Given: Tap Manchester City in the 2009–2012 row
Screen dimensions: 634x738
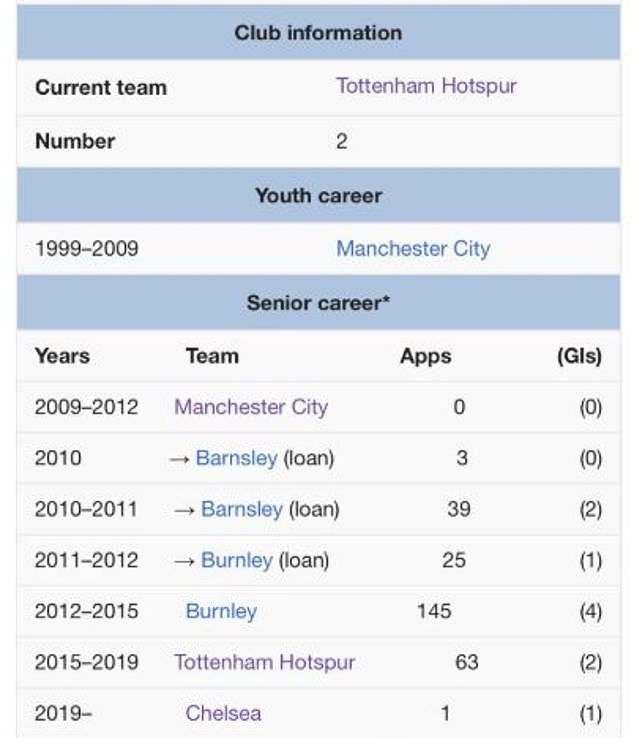Looking at the screenshot, I should point(250,407).
